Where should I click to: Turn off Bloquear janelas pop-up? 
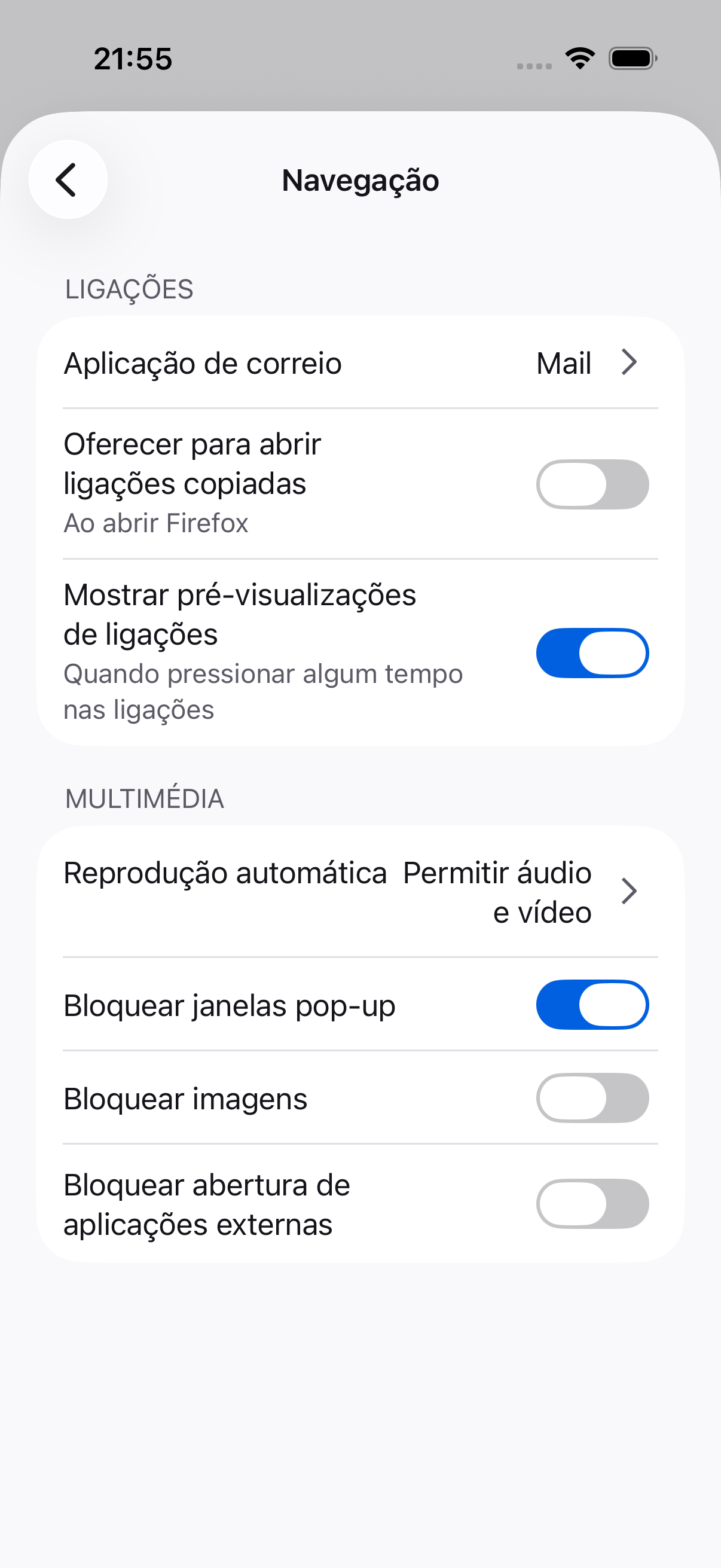click(x=592, y=1004)
